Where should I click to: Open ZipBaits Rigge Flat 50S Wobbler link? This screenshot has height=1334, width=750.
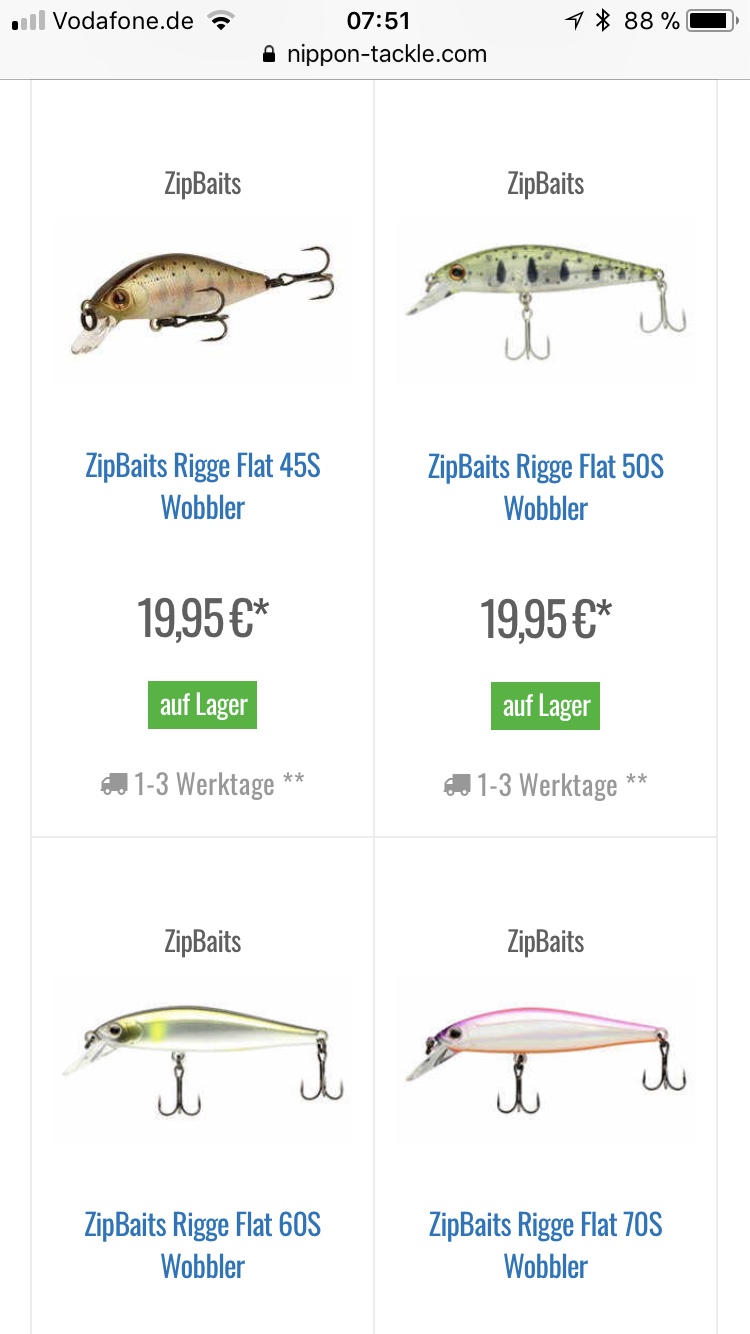click(546, 487)
